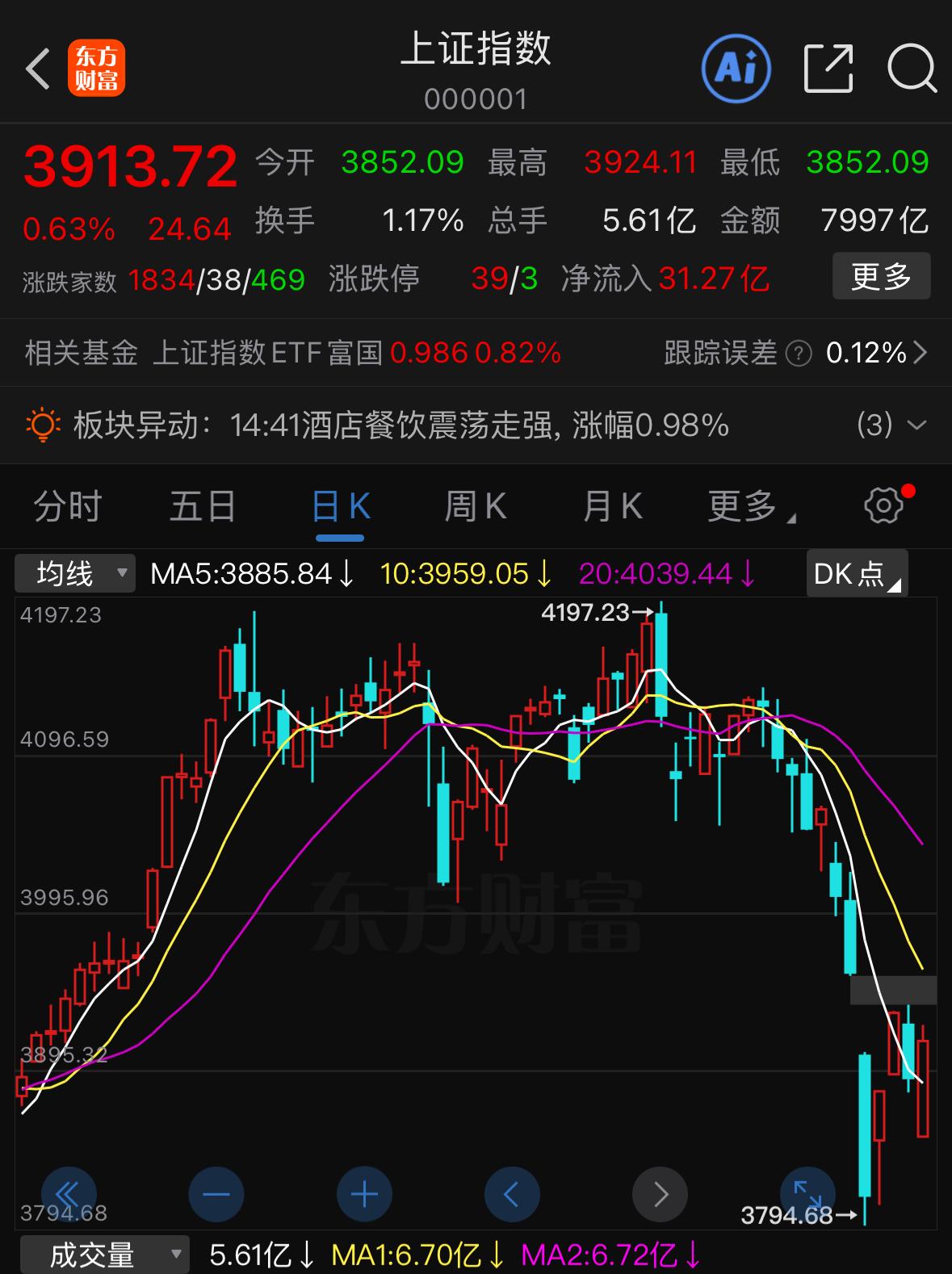Enter fullscreen chart mode

coord(807,1194)
